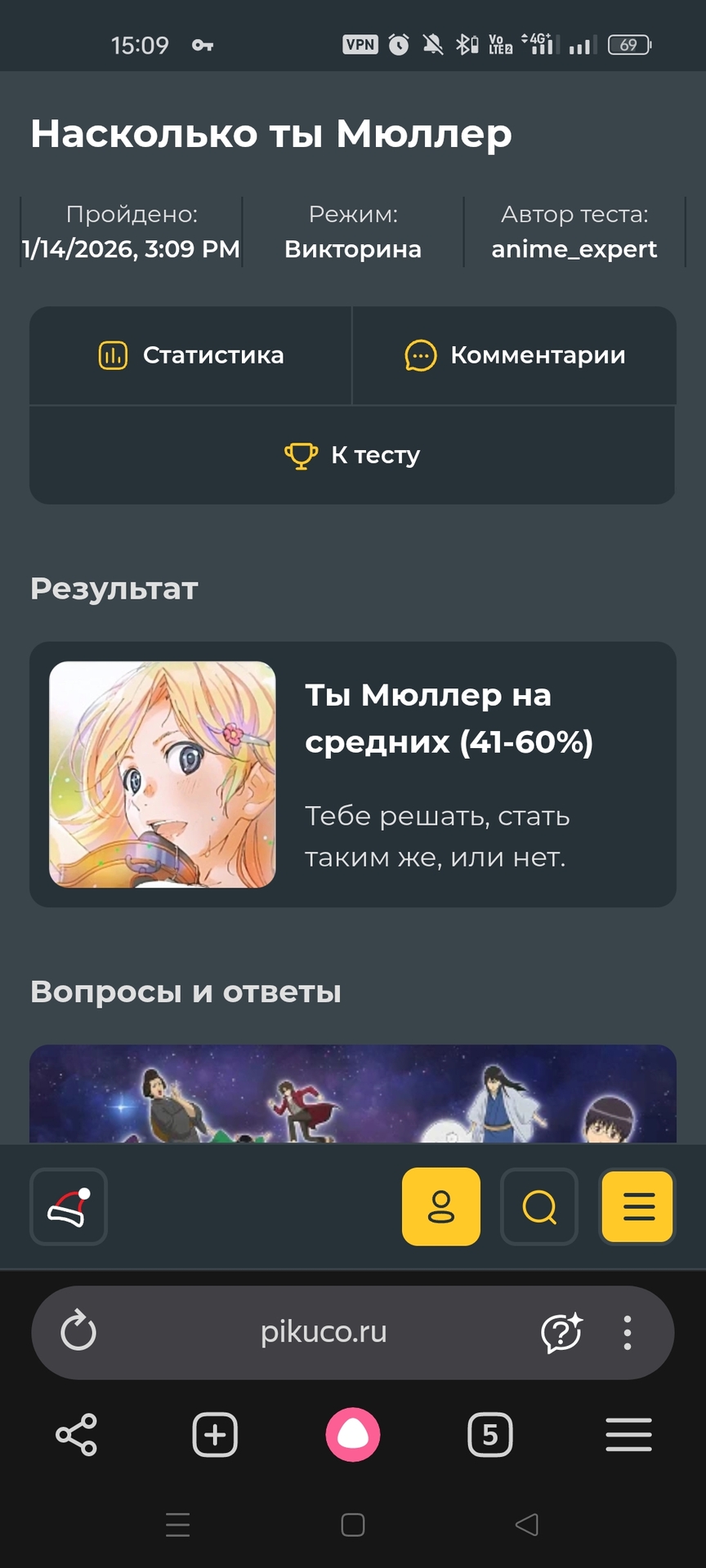Show the 5 open tabs
The height and width of the screenshot is (1568, 706).
pos(490,1435)
